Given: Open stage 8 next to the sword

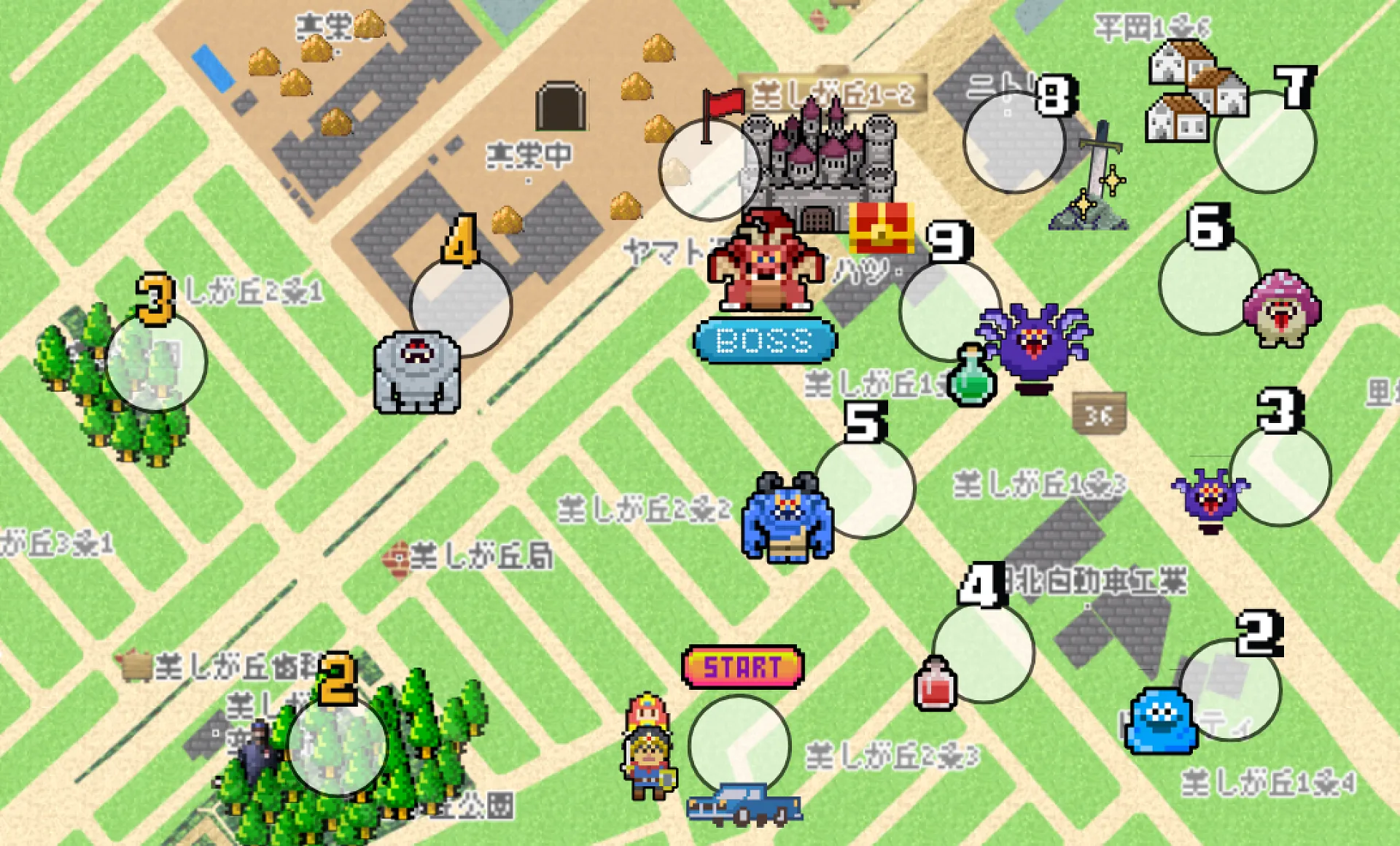Looking at the screenshot, I should 1014,142.
